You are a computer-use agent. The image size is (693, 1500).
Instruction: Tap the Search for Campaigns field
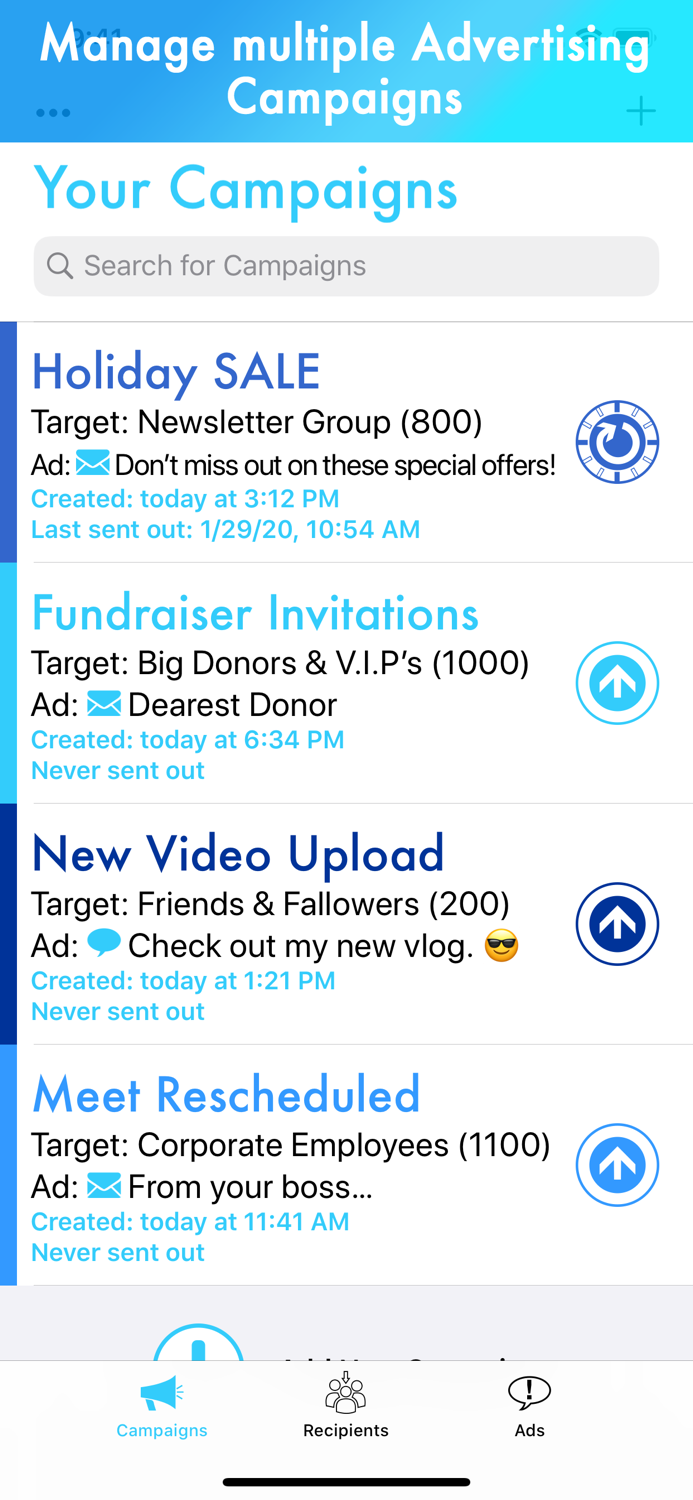[346, 266]
